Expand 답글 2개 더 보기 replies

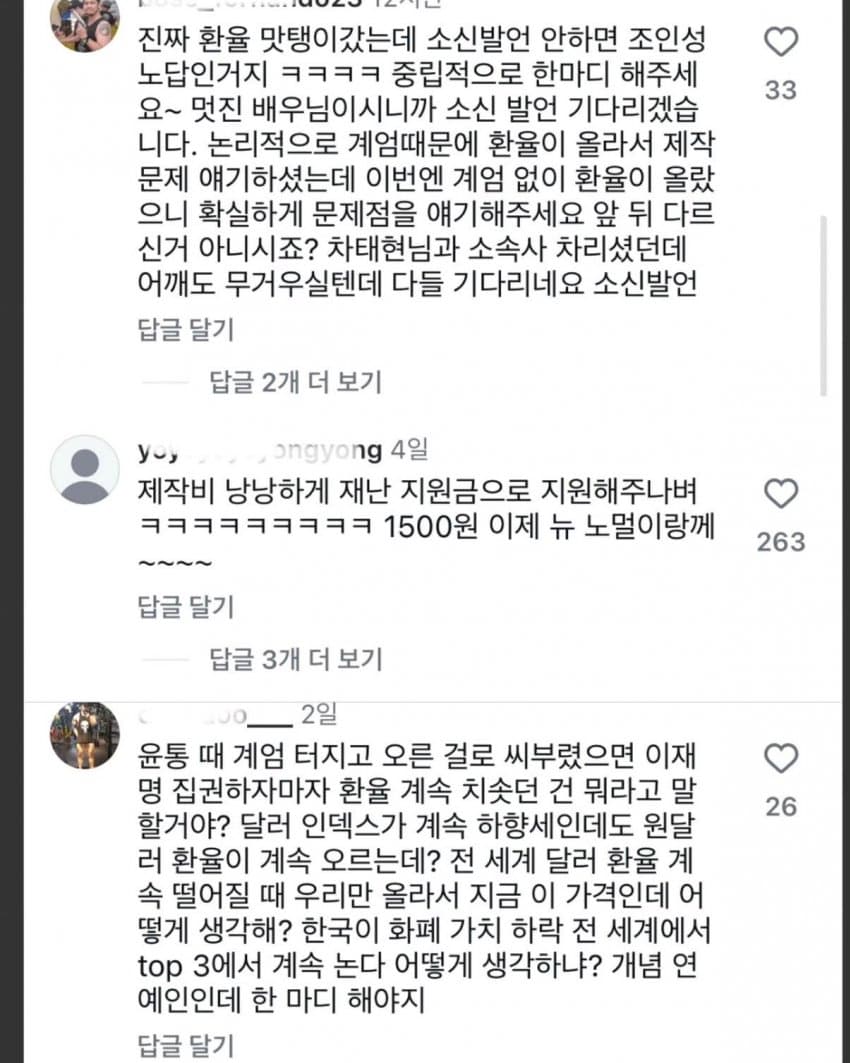[x=296, y=382]
